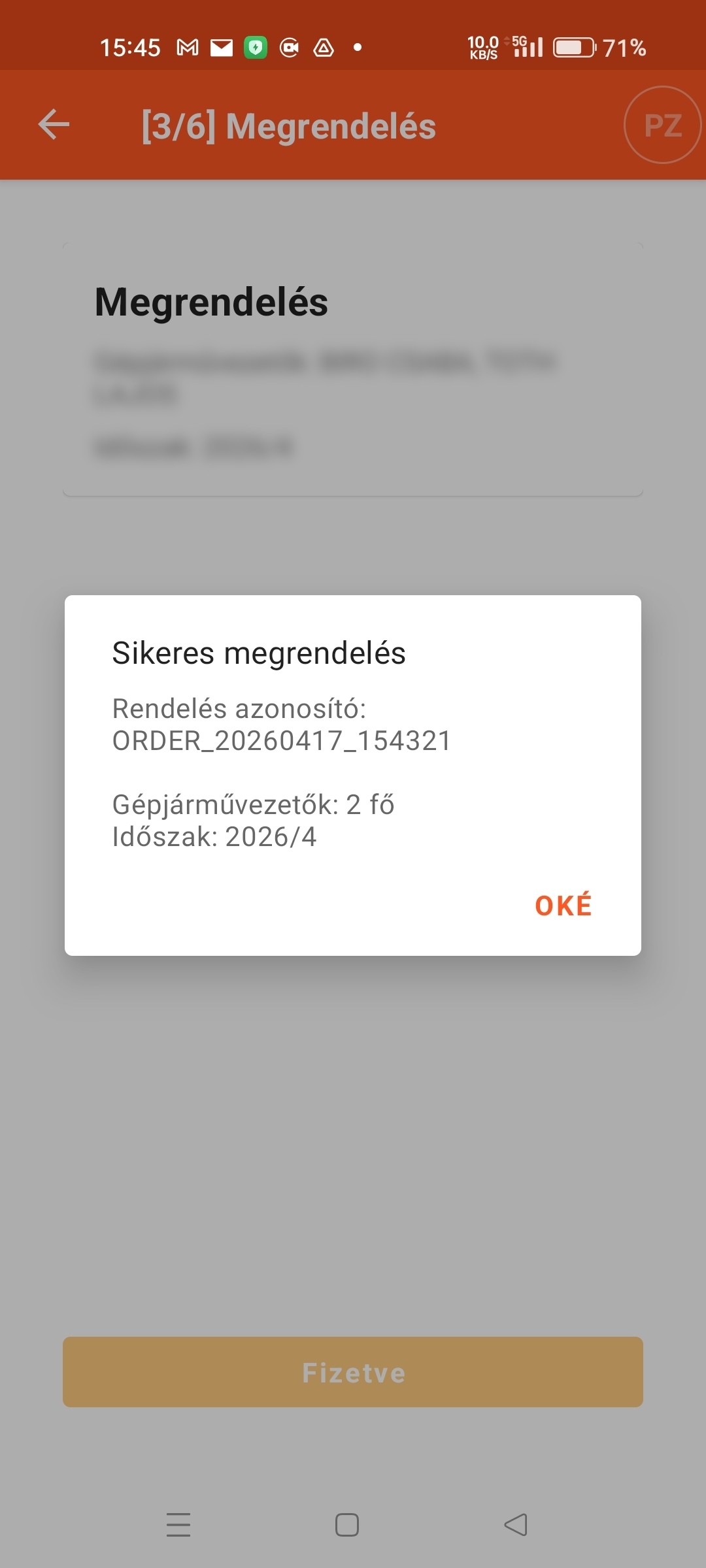706x1568 pixels.
Task: Select the 5G signal strength indicator
Action: (528, 47)
